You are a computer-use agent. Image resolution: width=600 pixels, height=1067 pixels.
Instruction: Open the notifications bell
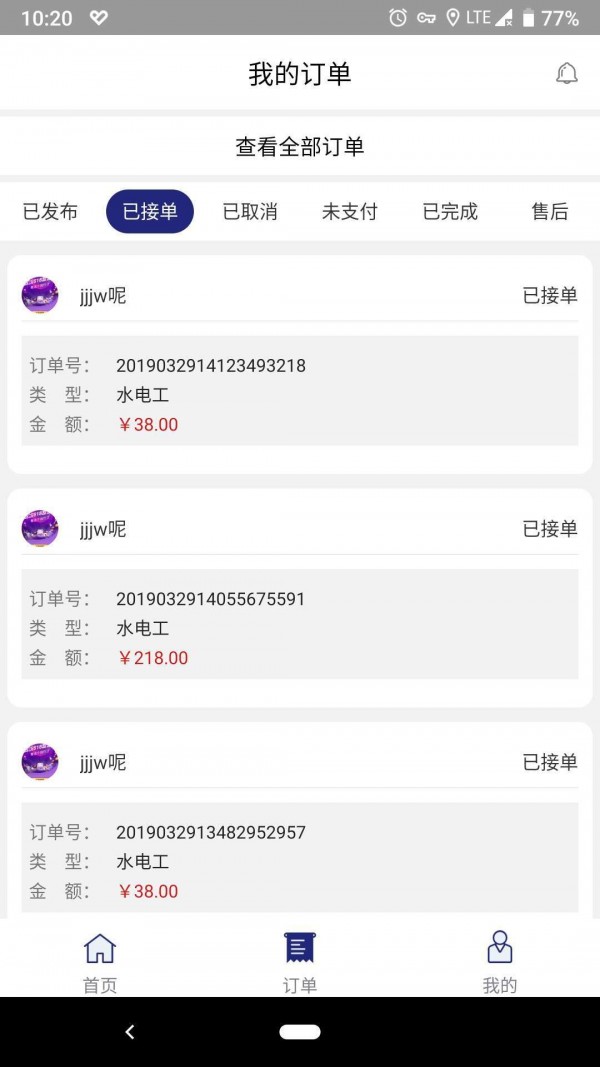click(x=567, y=73)
